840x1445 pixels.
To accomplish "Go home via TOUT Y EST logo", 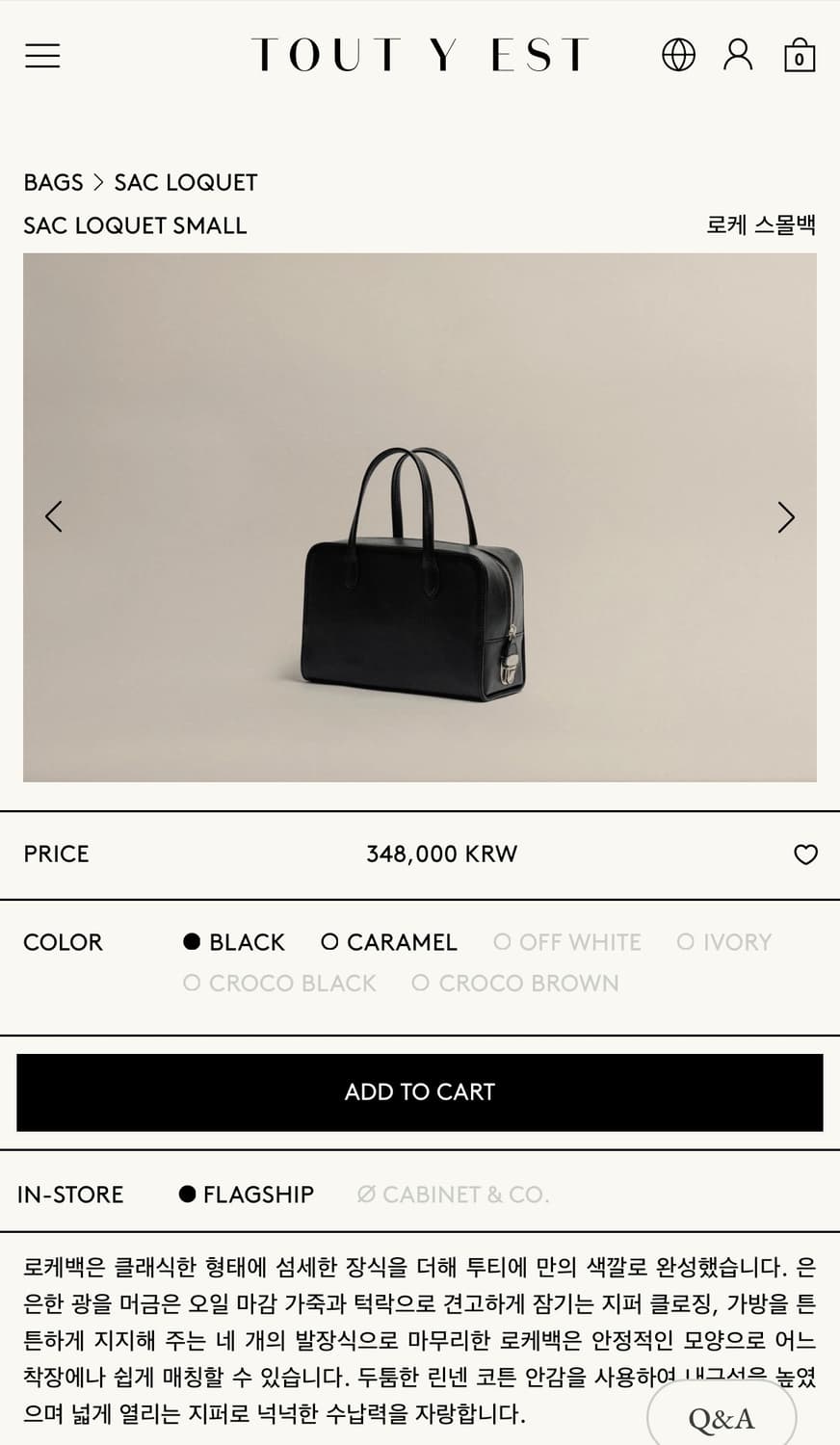I will click(420, 55).
